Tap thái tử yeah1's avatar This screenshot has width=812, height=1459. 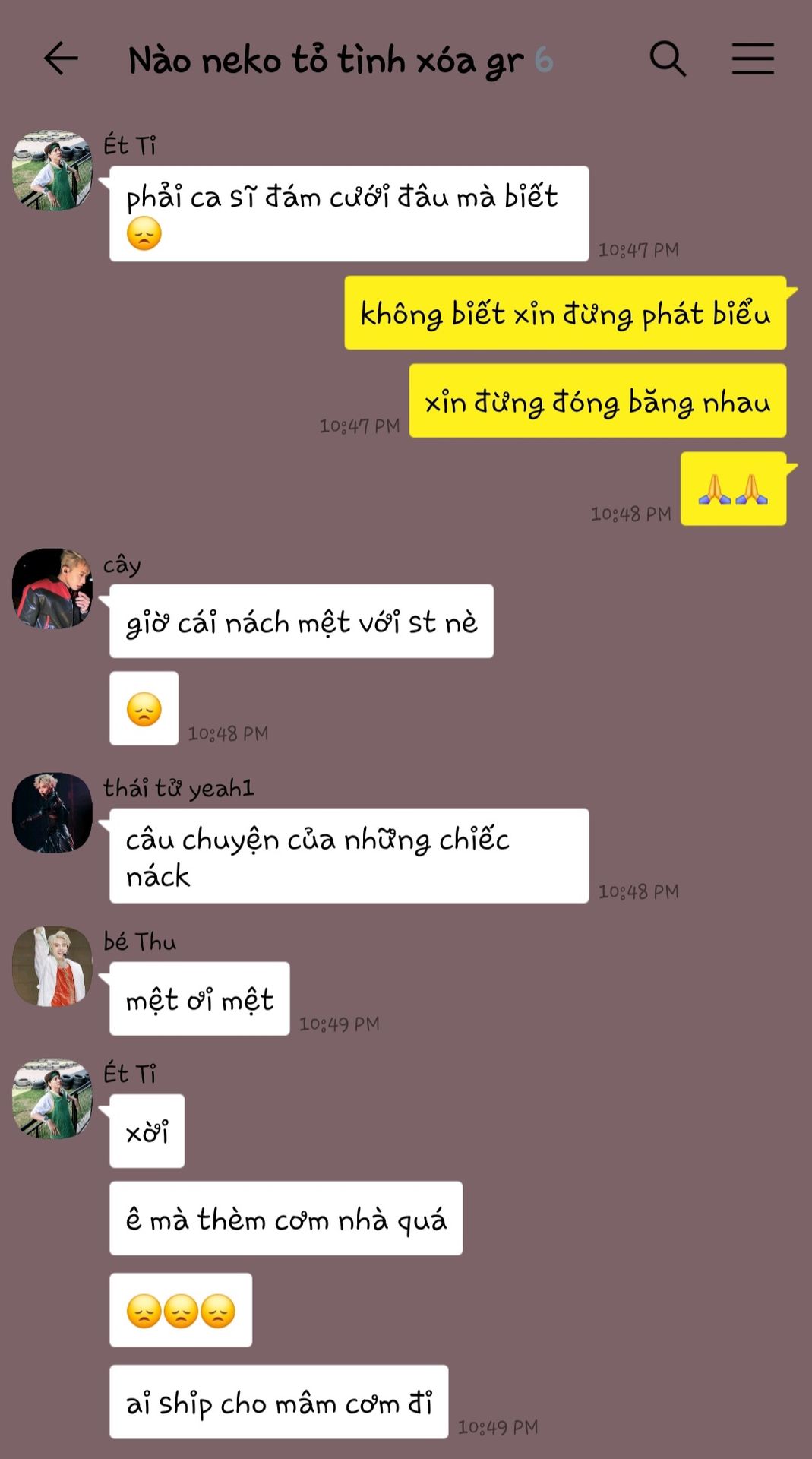52,812
